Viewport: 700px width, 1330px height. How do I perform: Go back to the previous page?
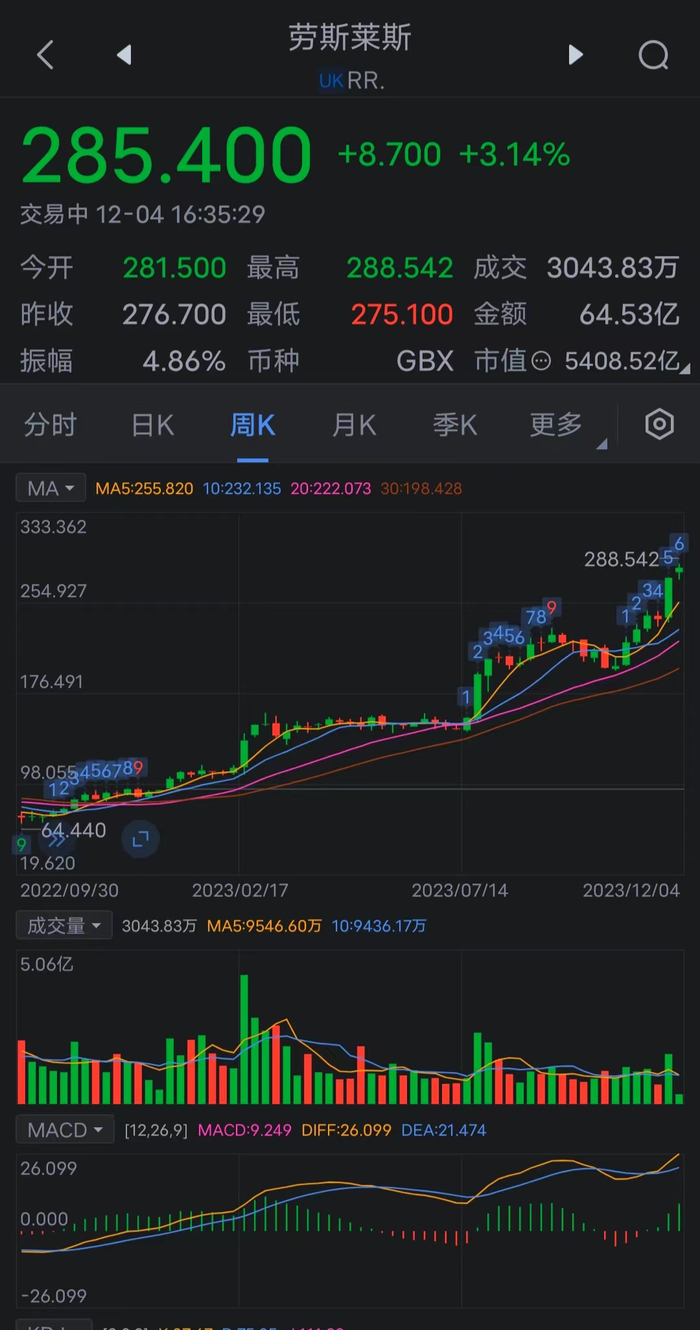[45, 55]
